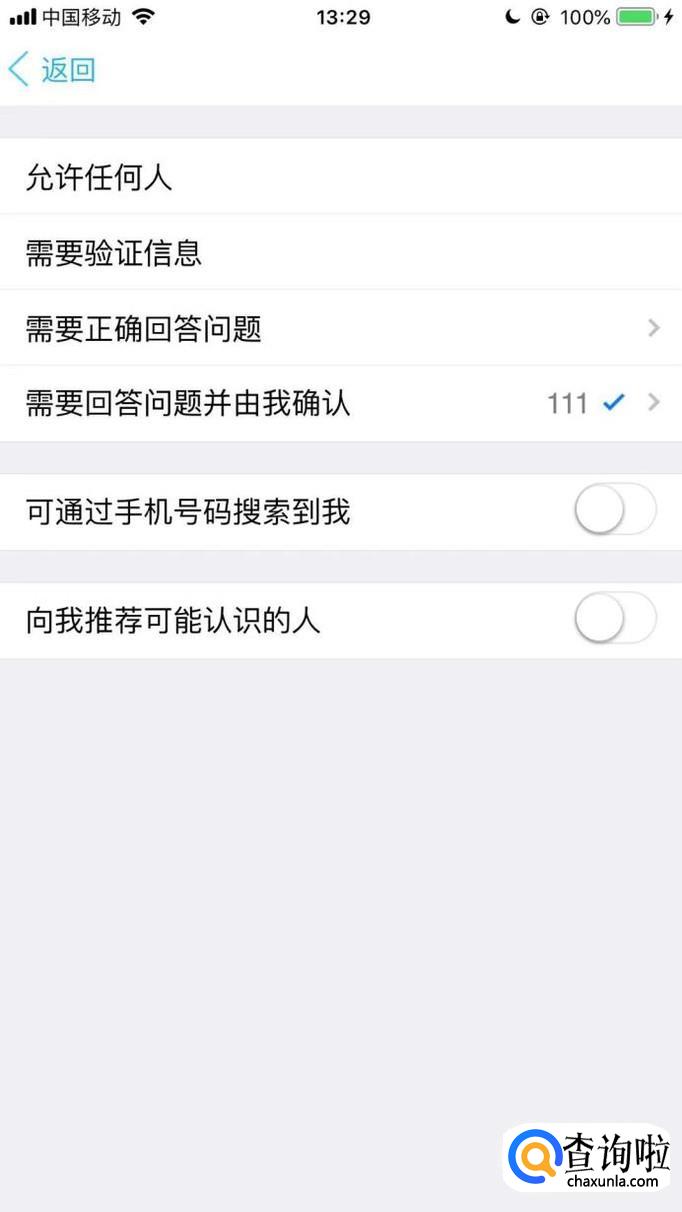The image size is (682, 1212).
Task: Select the 允许任何人 option
Action: (341, 177)
